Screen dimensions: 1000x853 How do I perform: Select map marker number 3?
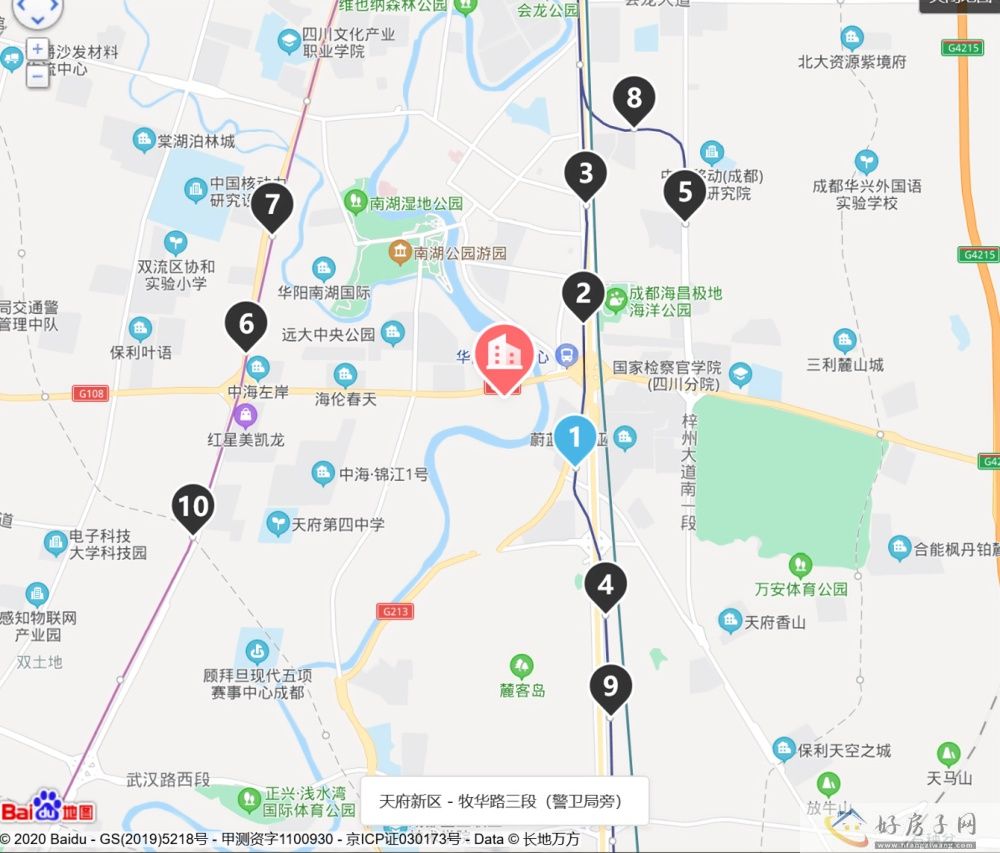586,173
